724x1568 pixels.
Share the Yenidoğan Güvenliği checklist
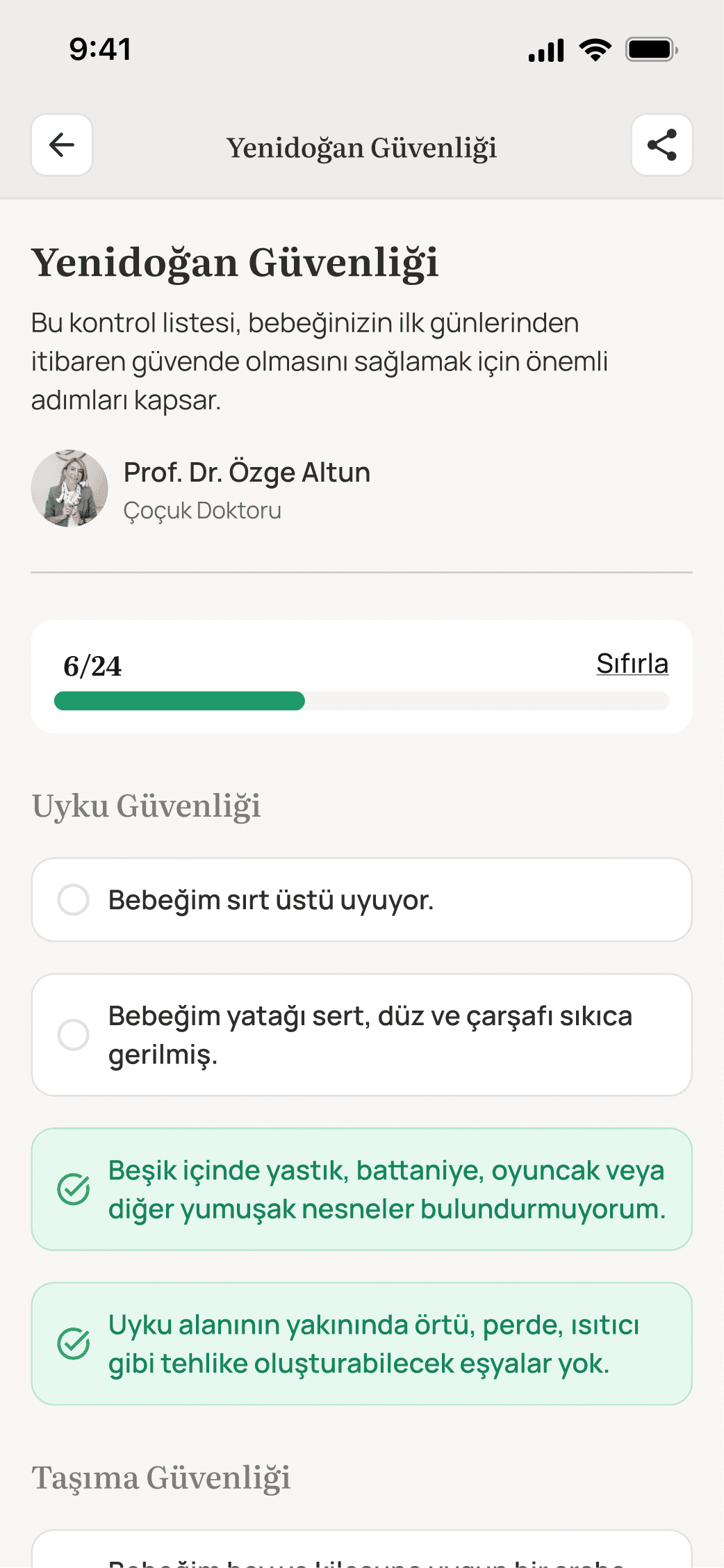[x=661, y=145]
